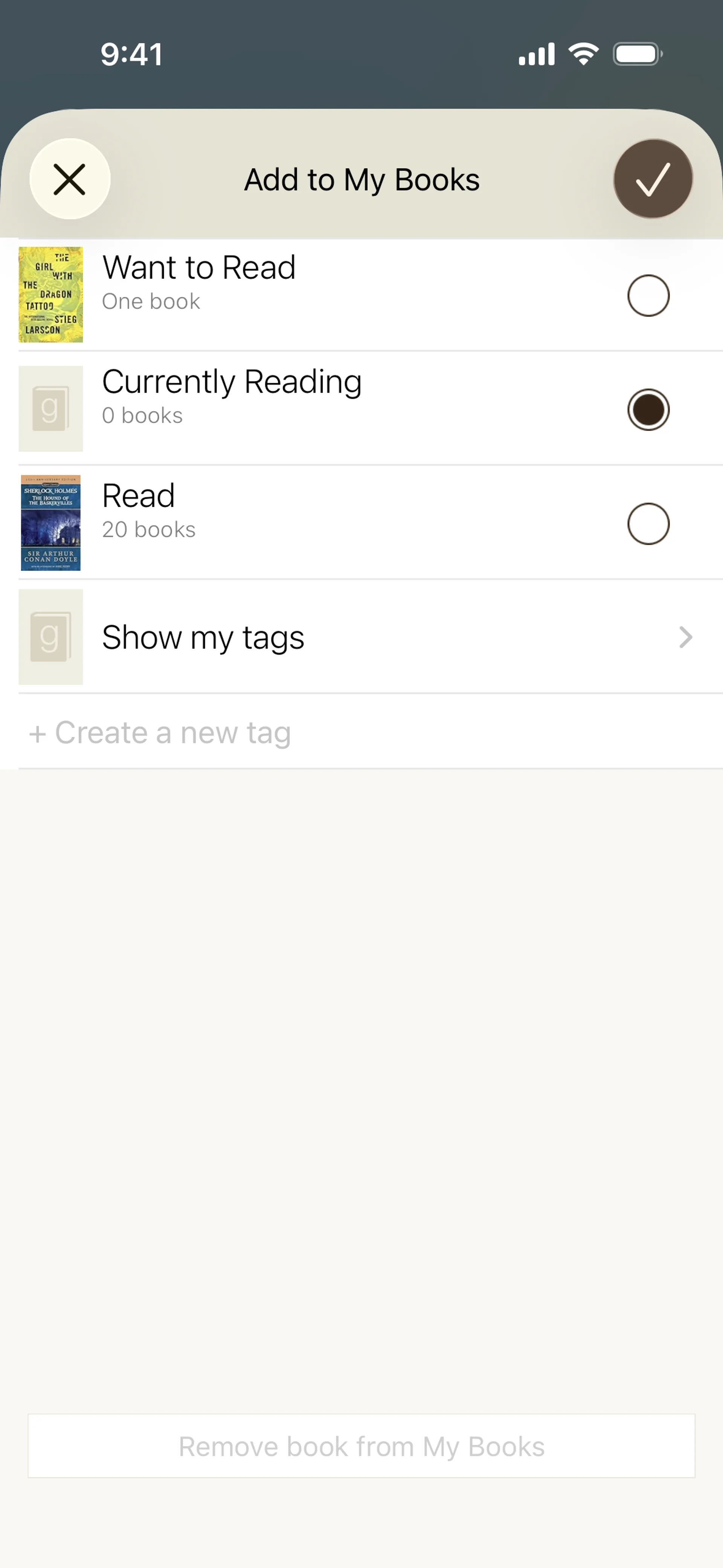723x1568 pixels.
Task: Close the Add to My Books sheet
Action: click(x=70, y=180)
